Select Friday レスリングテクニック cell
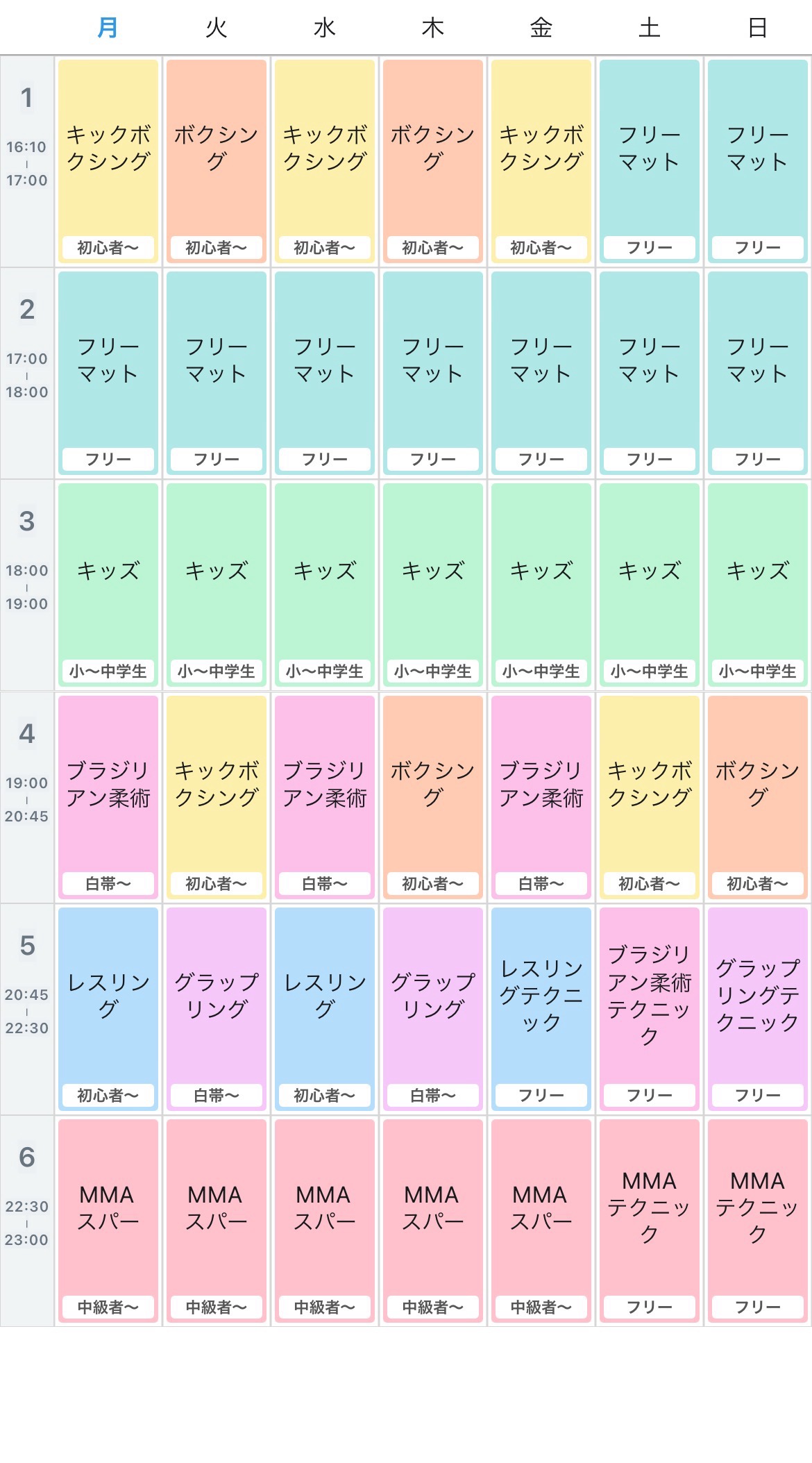 click(x=541, y=1009)
